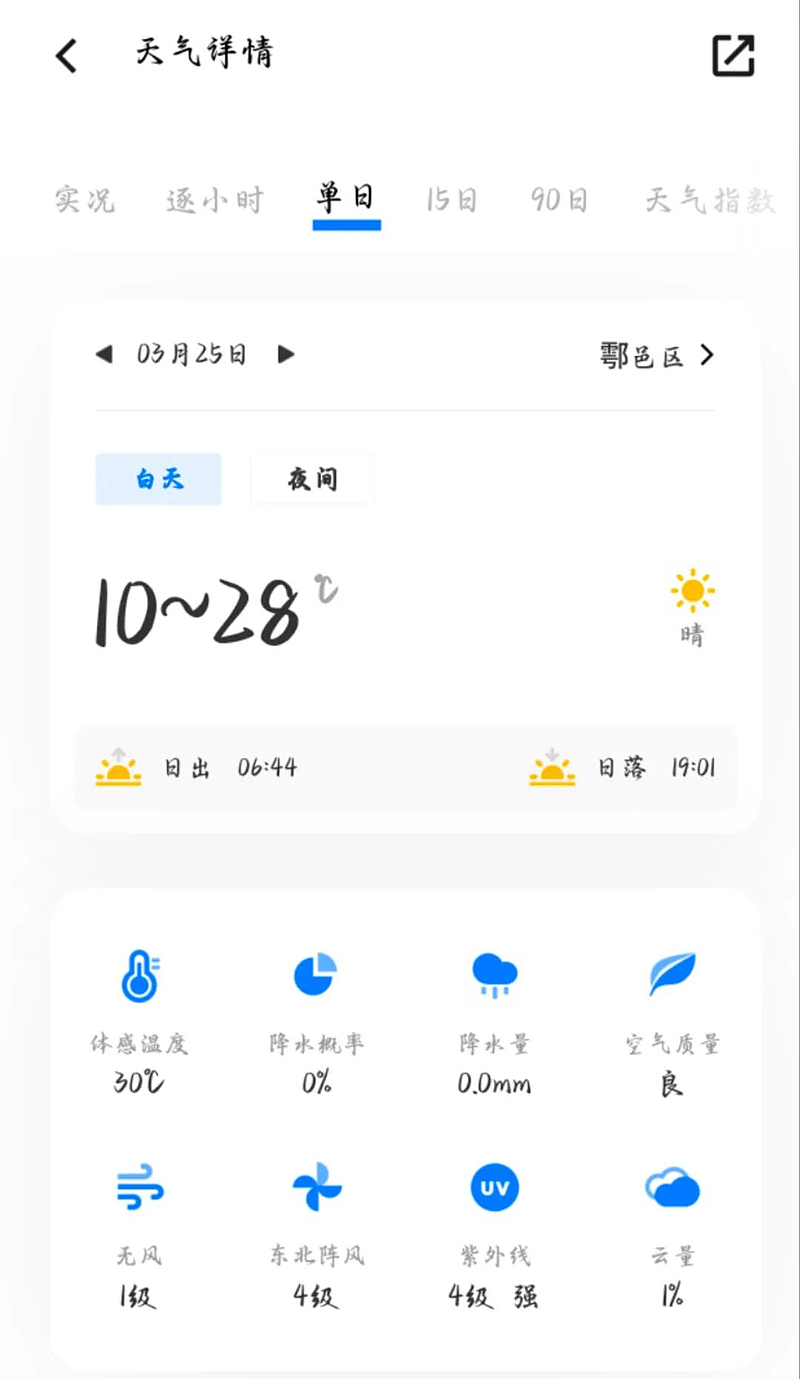Switch to the 实况 tab

pyautogui.click(x=85, y=200)
